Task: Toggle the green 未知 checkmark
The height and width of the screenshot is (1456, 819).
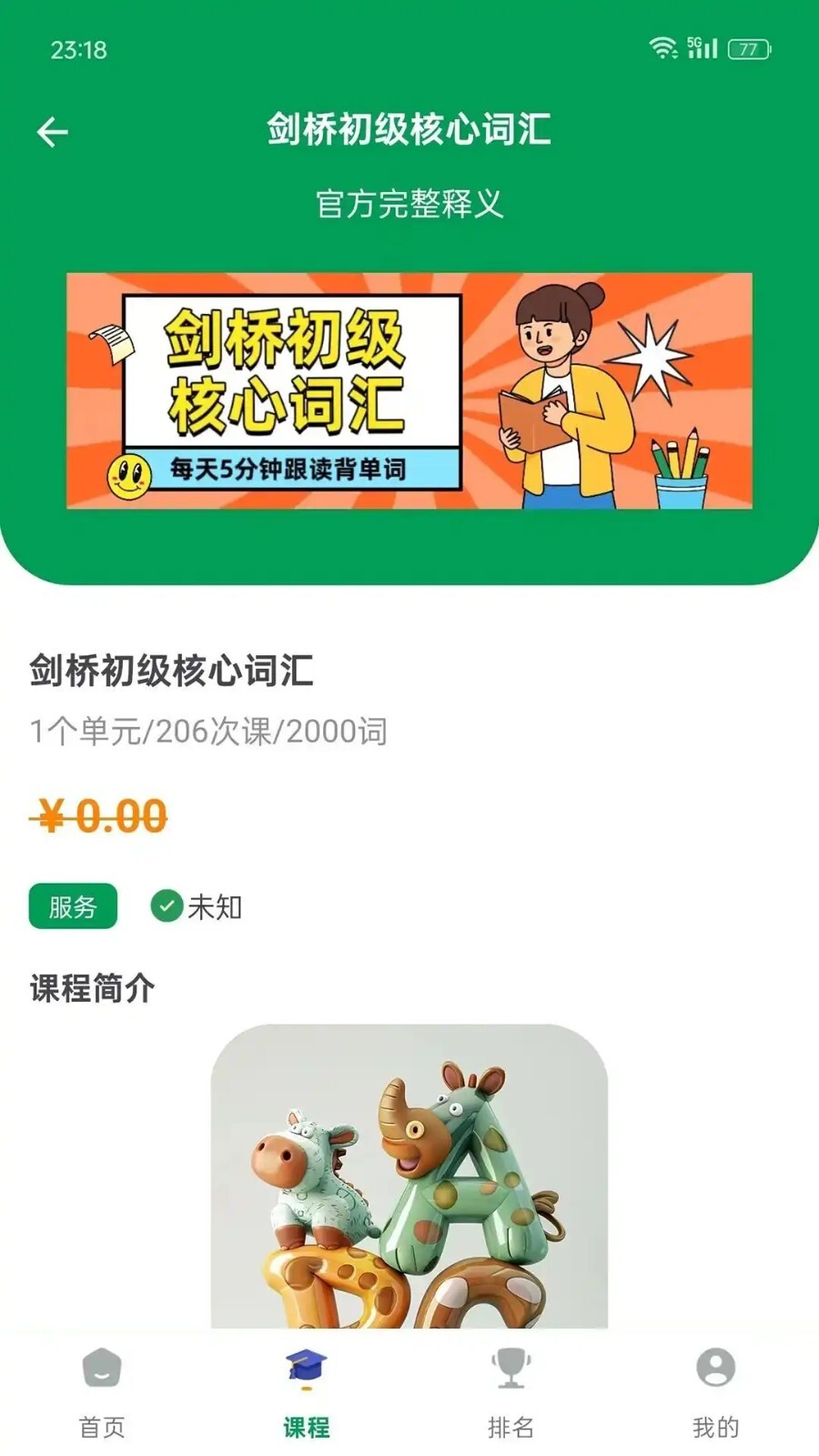Action: pyautogui.click(x=167, y=905)
